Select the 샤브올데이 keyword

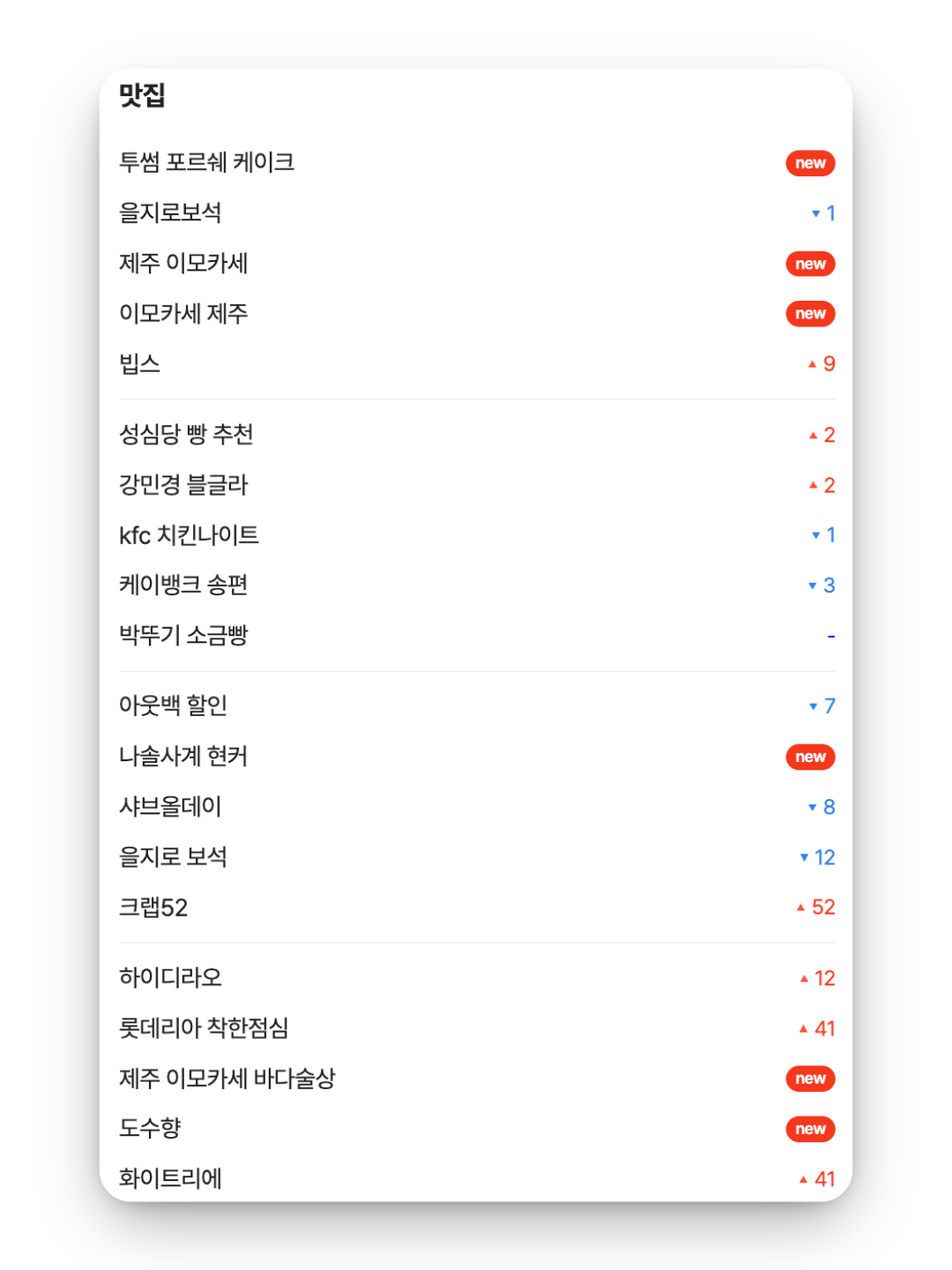(x=170, y=806)
